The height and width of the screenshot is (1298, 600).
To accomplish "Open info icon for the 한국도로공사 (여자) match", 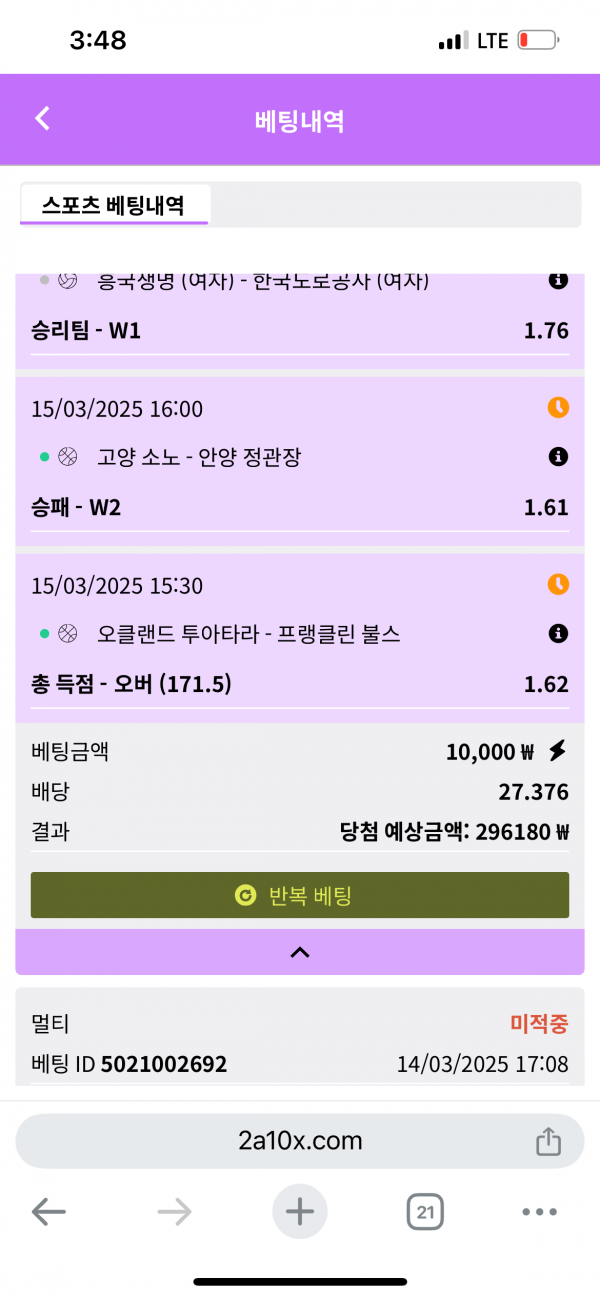I will click(558, 281).
